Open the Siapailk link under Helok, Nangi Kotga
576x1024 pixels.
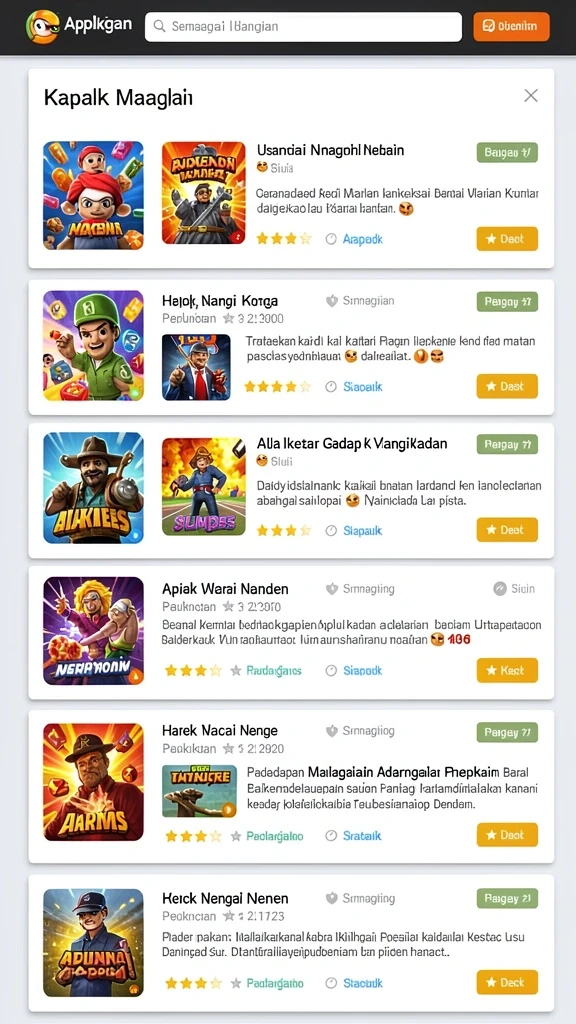[x=355, y=387]
